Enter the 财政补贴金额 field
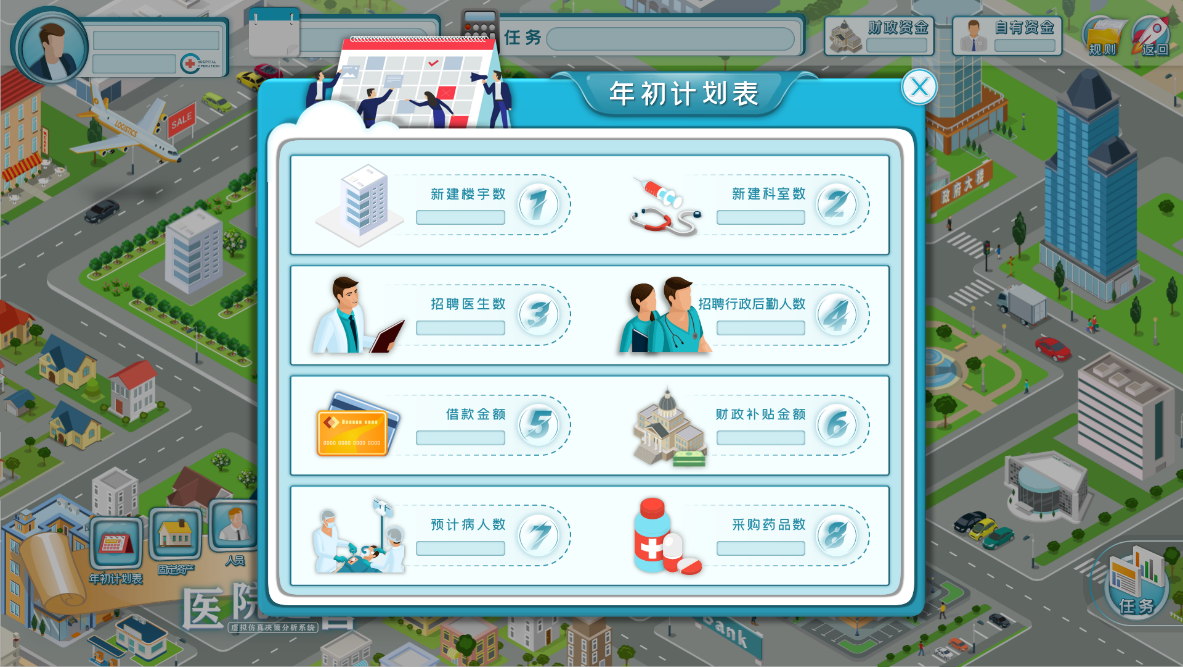The width and height of the screenshot is (1183, 667). (x=760, y=437)
